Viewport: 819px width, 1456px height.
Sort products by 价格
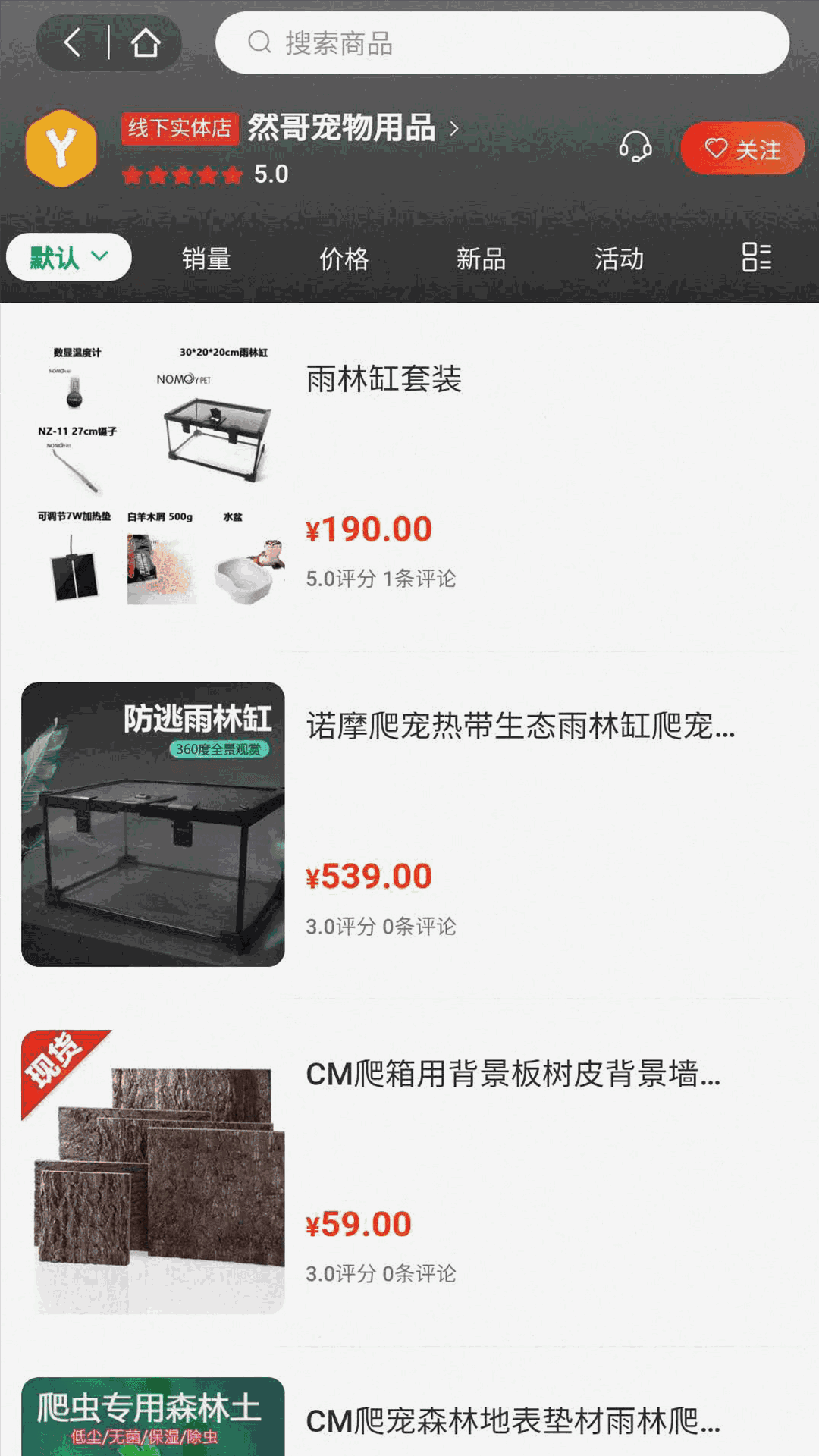(344, 259)
